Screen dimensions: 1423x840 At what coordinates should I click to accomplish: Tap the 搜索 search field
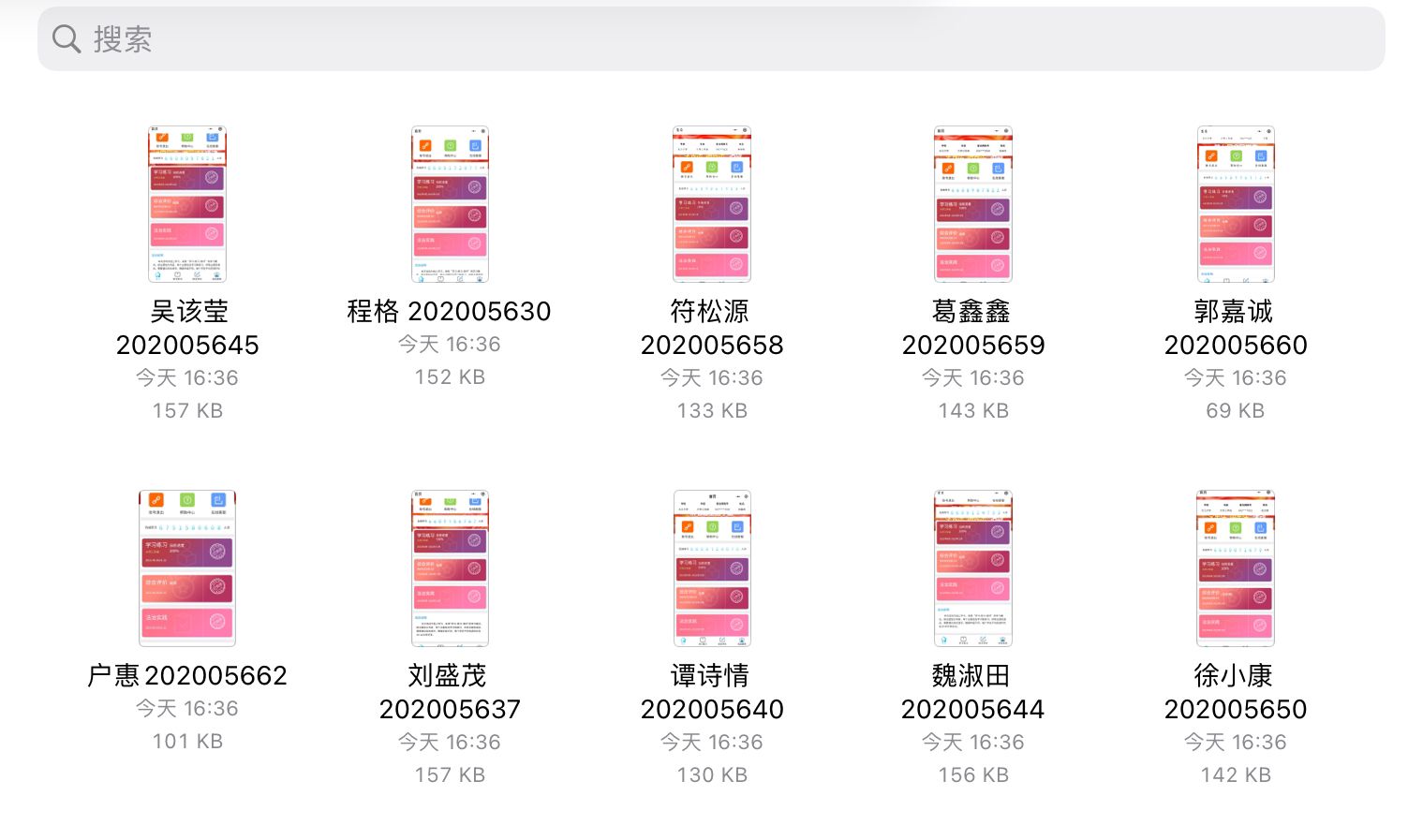click(711, 39)
